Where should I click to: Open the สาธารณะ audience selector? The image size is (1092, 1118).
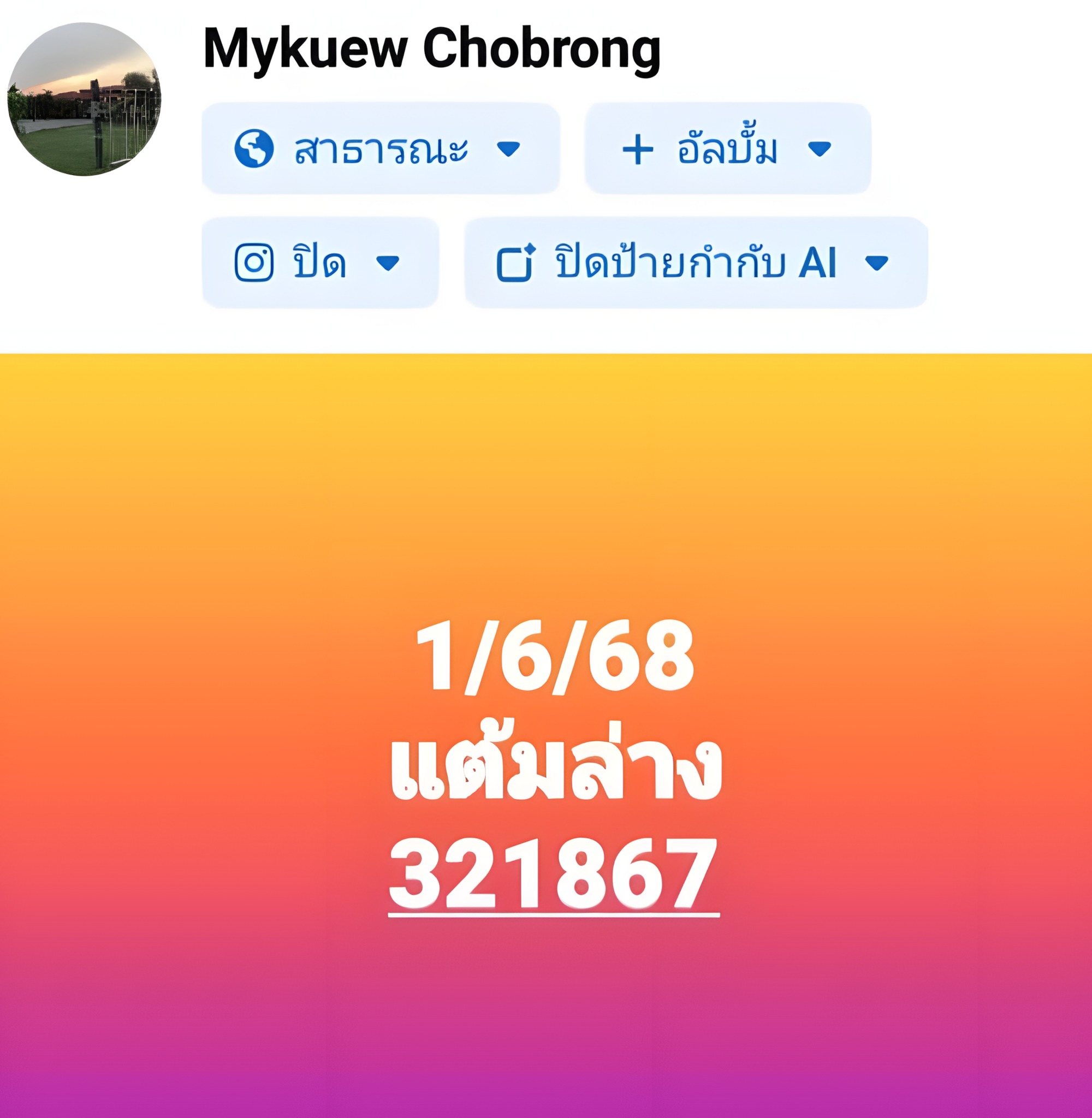click(x=380, y=148)
